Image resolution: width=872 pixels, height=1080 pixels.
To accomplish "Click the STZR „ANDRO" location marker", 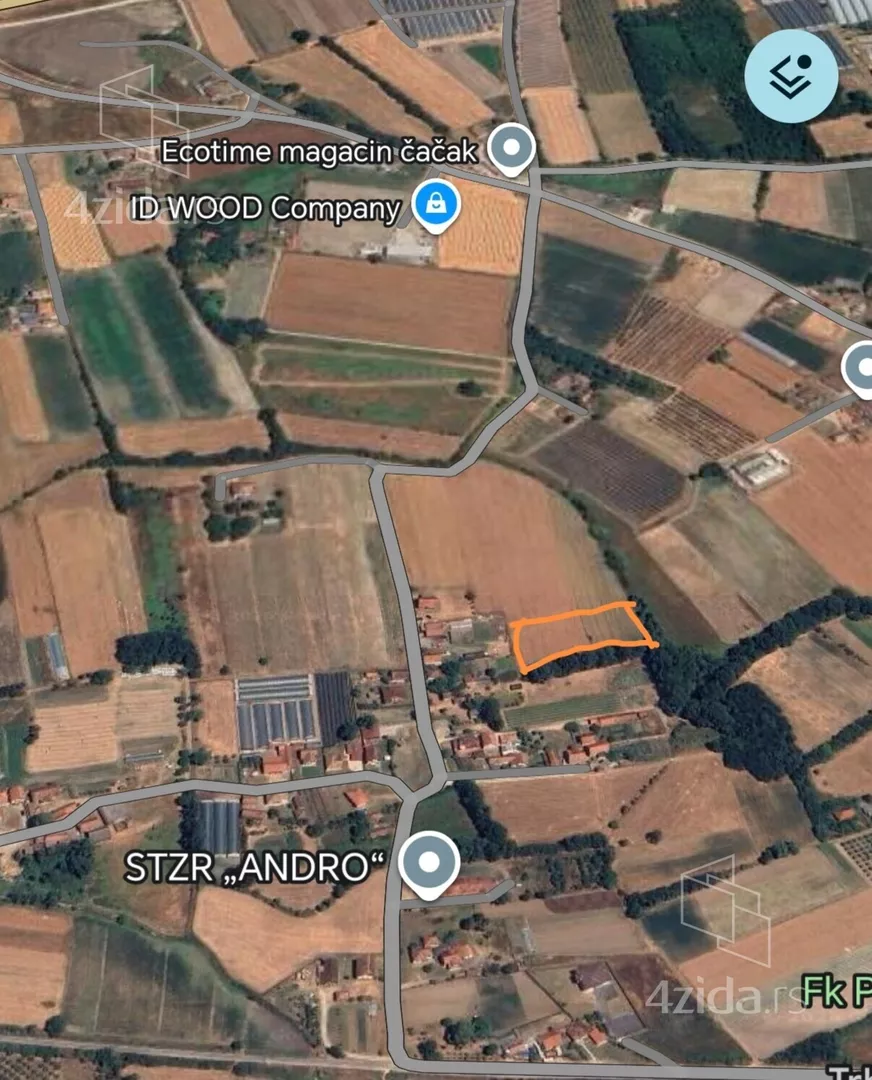I will click(428, 863).
